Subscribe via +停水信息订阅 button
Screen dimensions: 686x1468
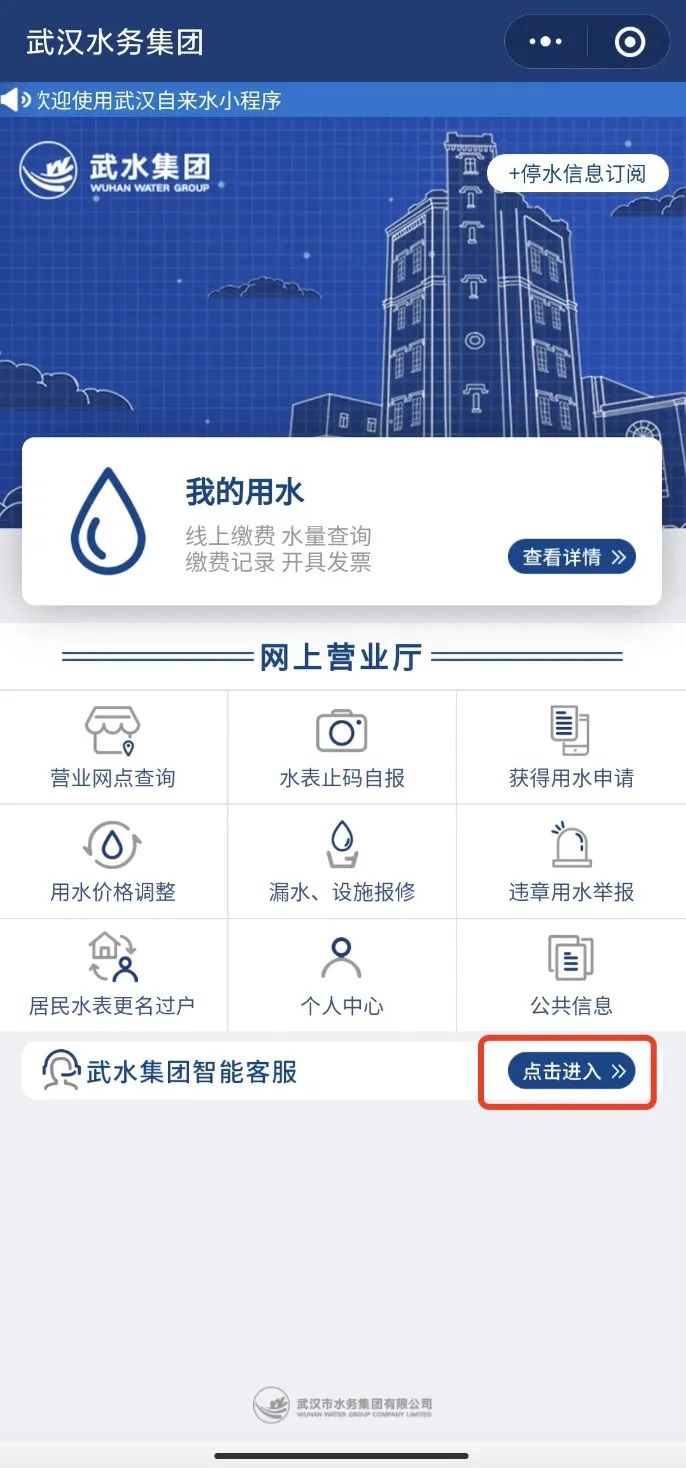tap(577, 174)
